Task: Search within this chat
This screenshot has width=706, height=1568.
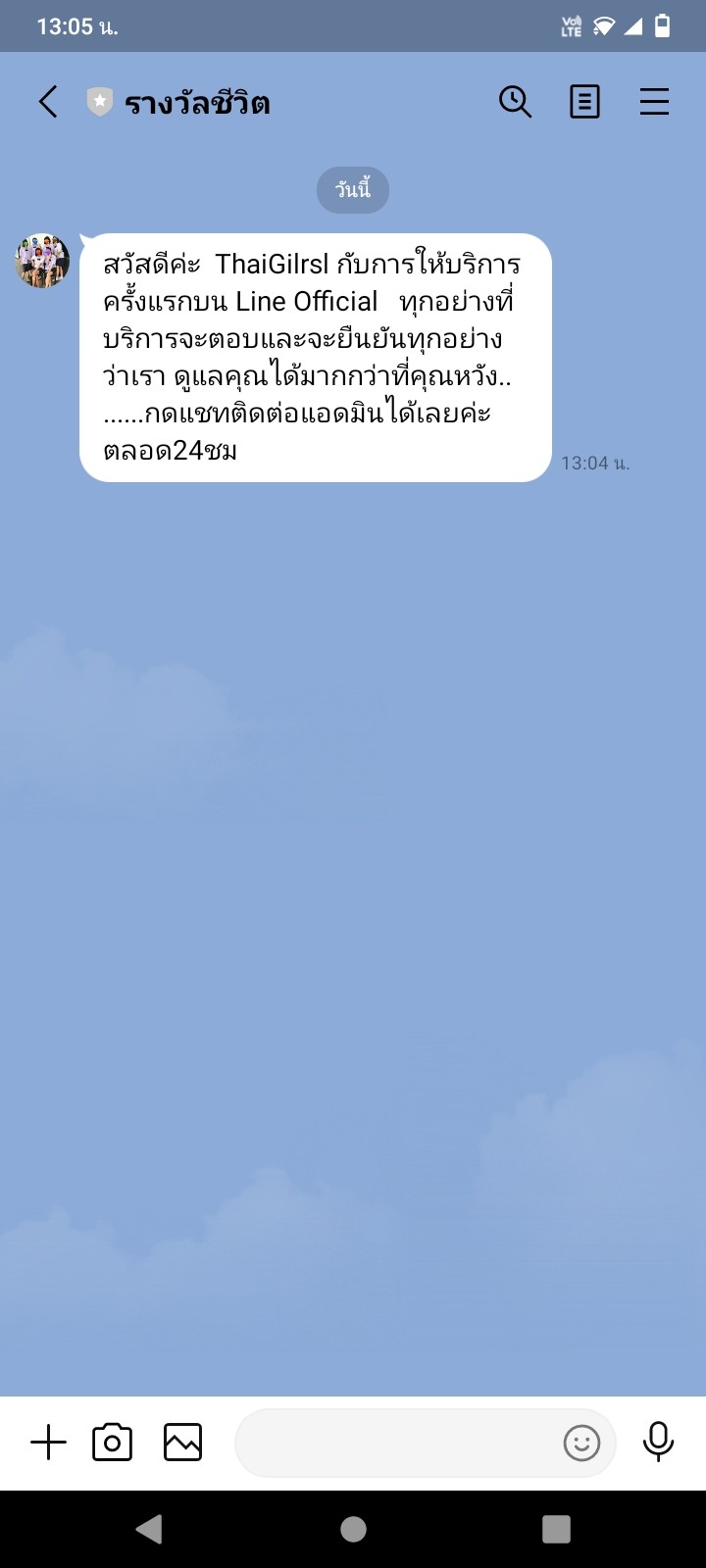Action: pyautogui.click(x=515, y=102)
